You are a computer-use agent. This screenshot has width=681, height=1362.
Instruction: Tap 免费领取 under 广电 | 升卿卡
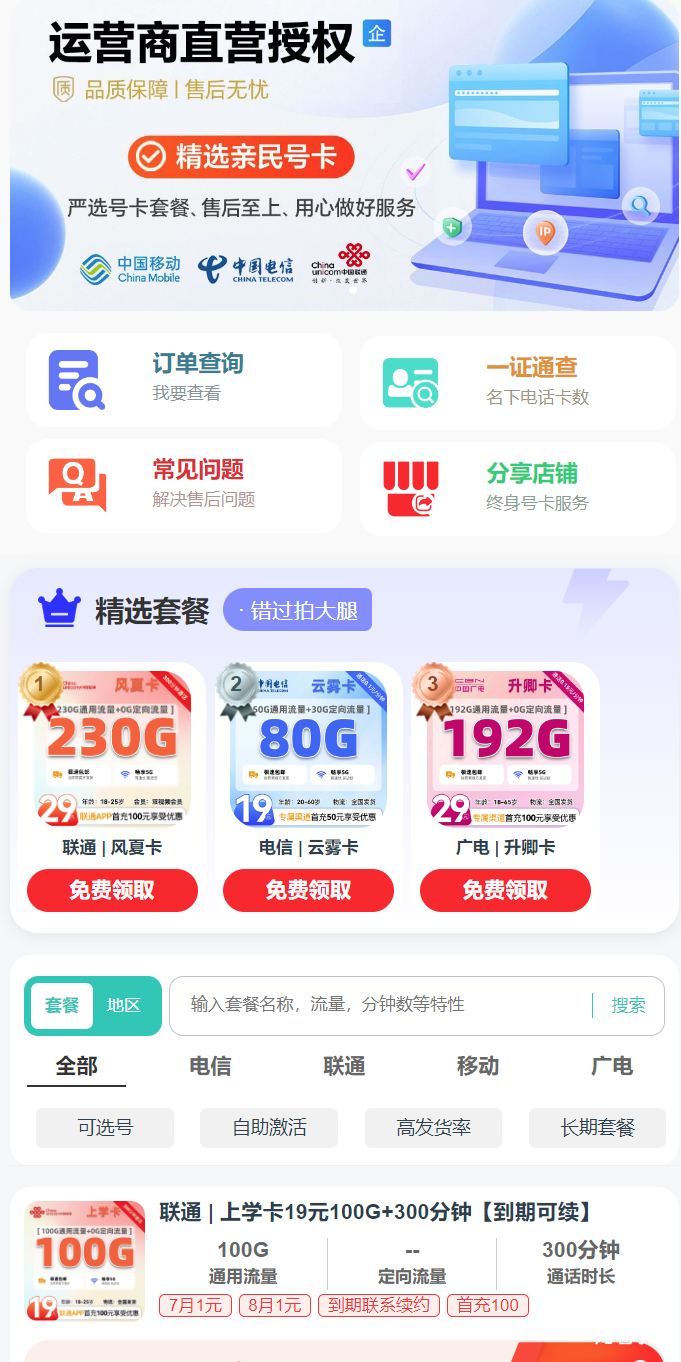[x=505, y=890]
